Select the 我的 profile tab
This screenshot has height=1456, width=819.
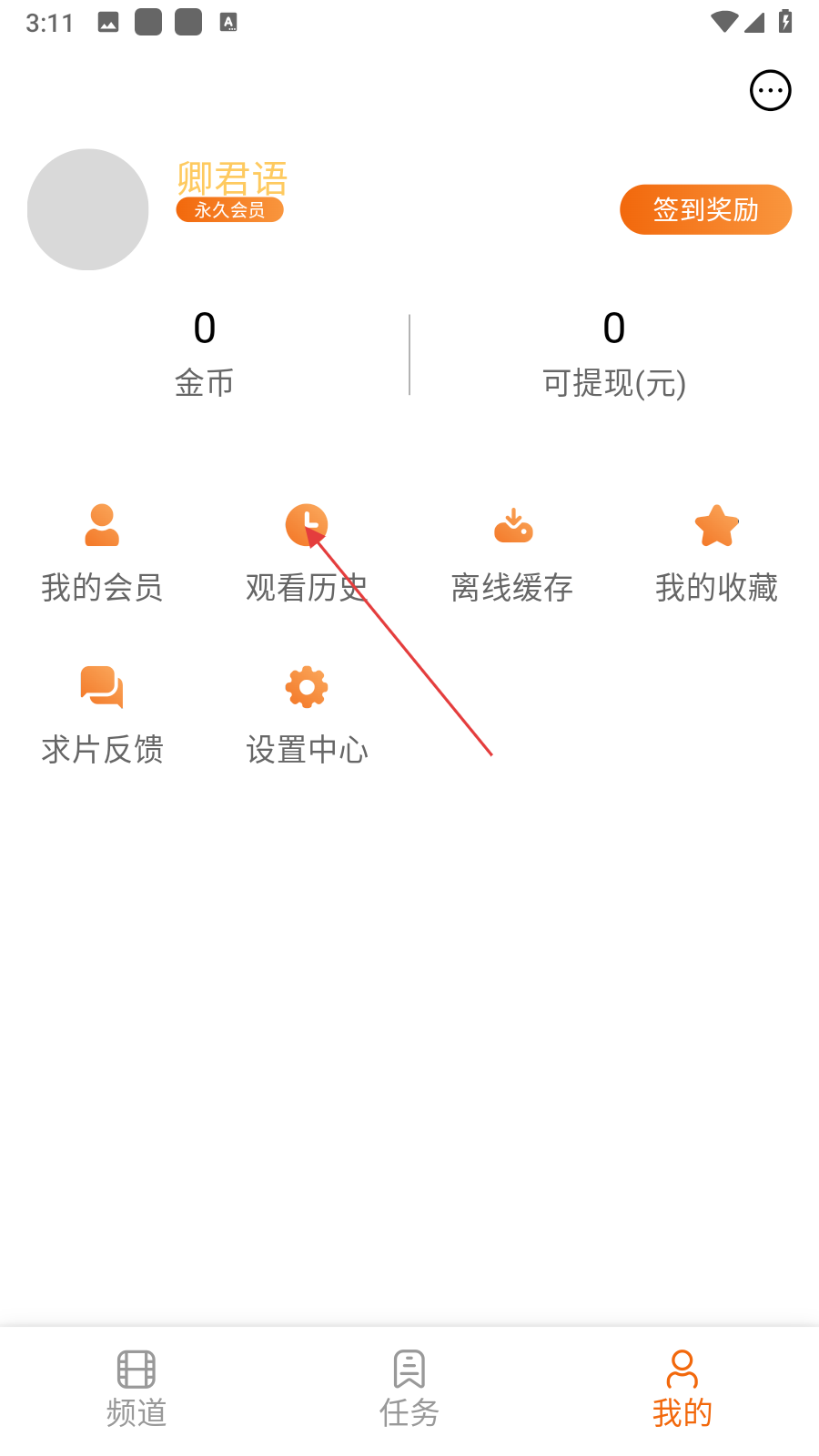tap(682, 1389)
